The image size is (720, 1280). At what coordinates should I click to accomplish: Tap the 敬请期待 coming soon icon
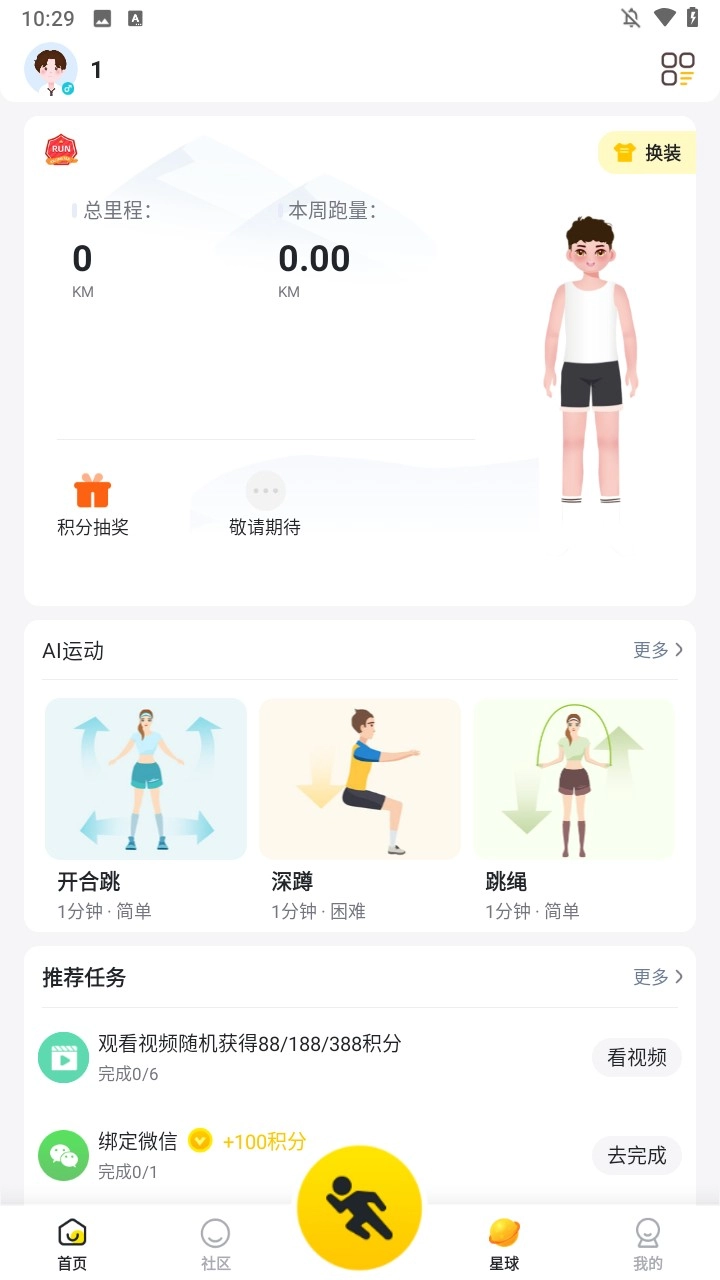click(x=265, y=490)
